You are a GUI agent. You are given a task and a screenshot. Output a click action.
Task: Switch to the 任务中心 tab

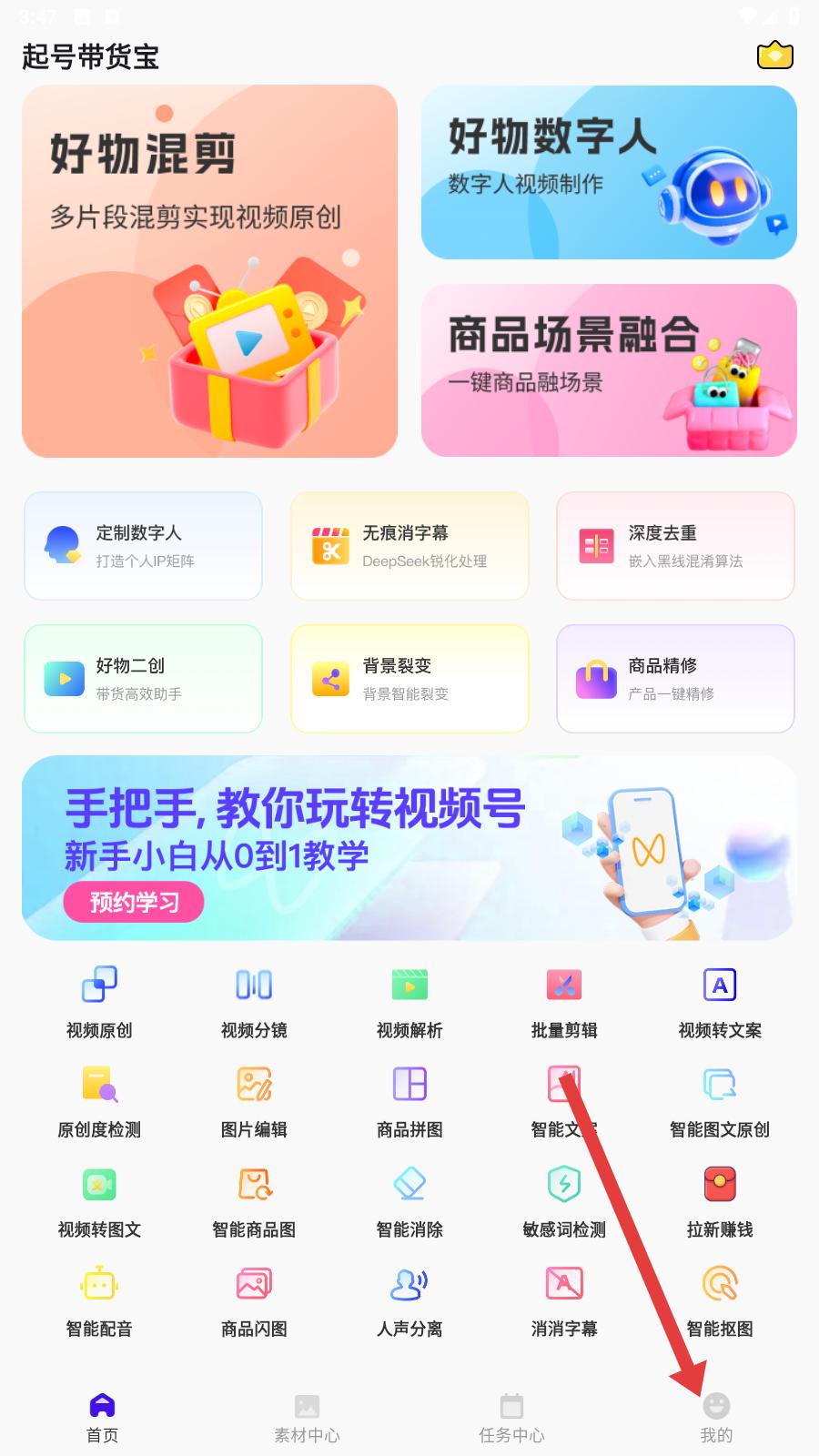click(x=511, y=1418)
